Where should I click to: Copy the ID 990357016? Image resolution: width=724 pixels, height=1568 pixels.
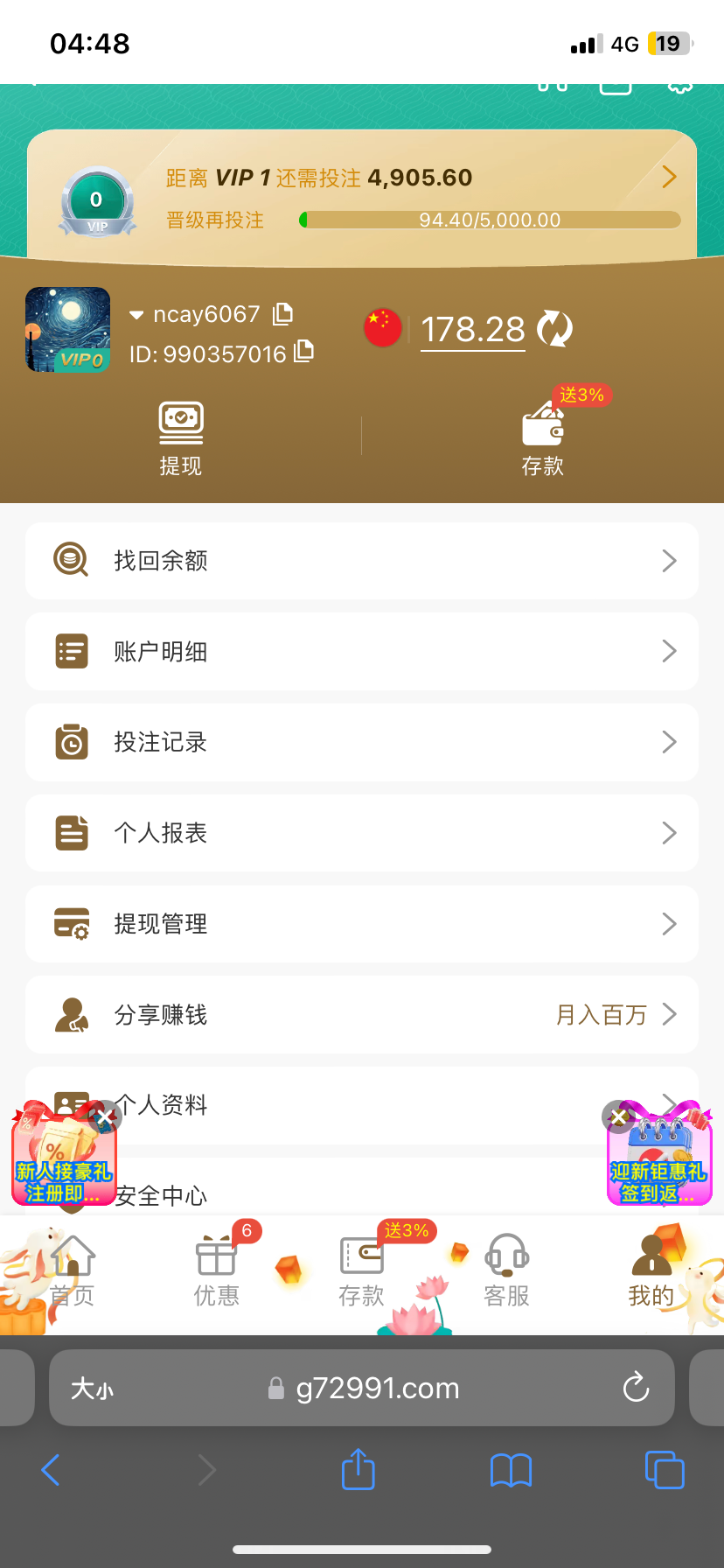click(303, 352)
